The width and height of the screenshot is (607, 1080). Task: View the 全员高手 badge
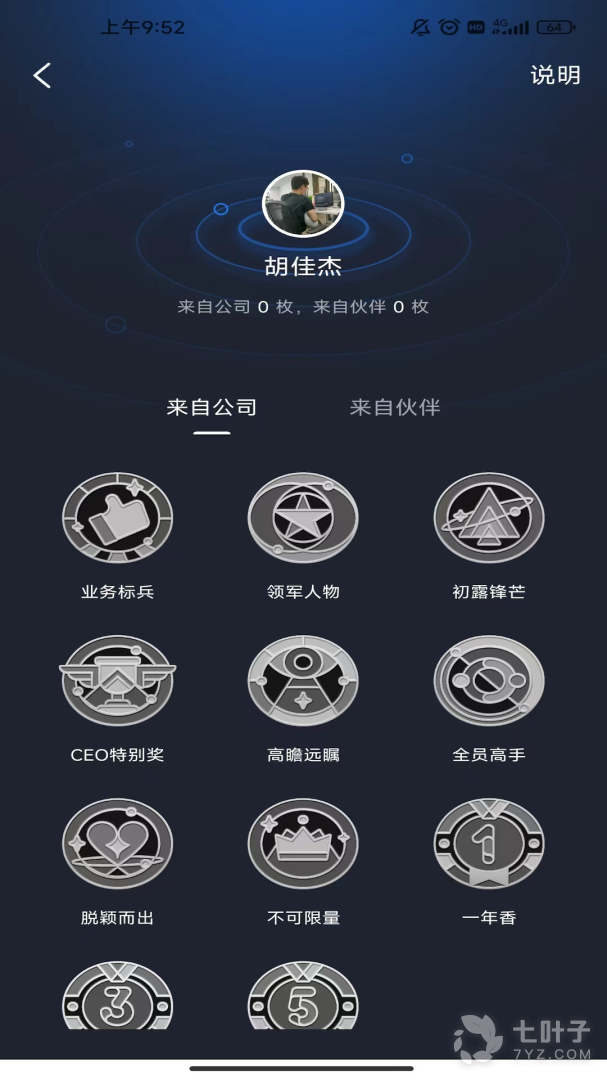(489, 681)
